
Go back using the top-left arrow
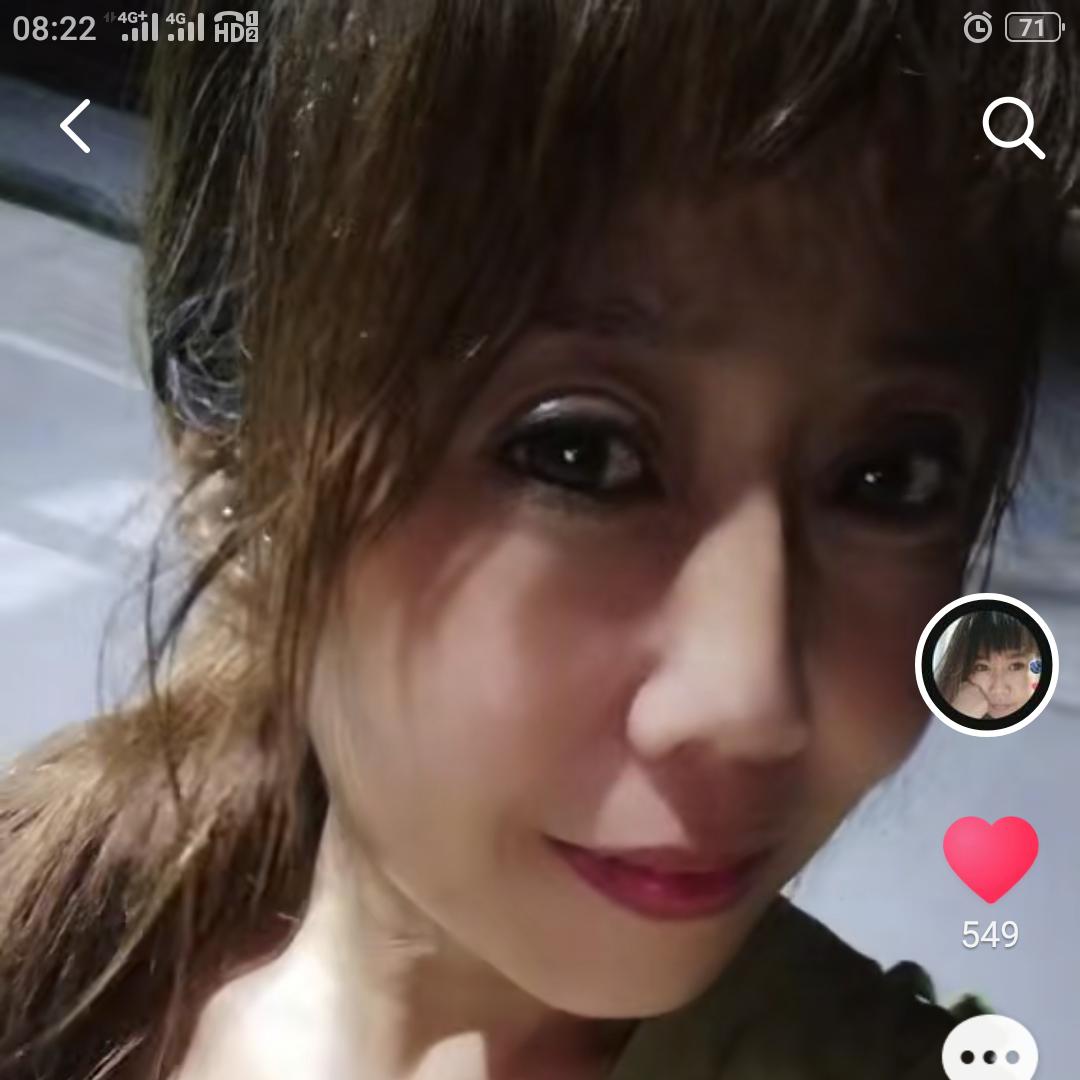tap(75, 126)
